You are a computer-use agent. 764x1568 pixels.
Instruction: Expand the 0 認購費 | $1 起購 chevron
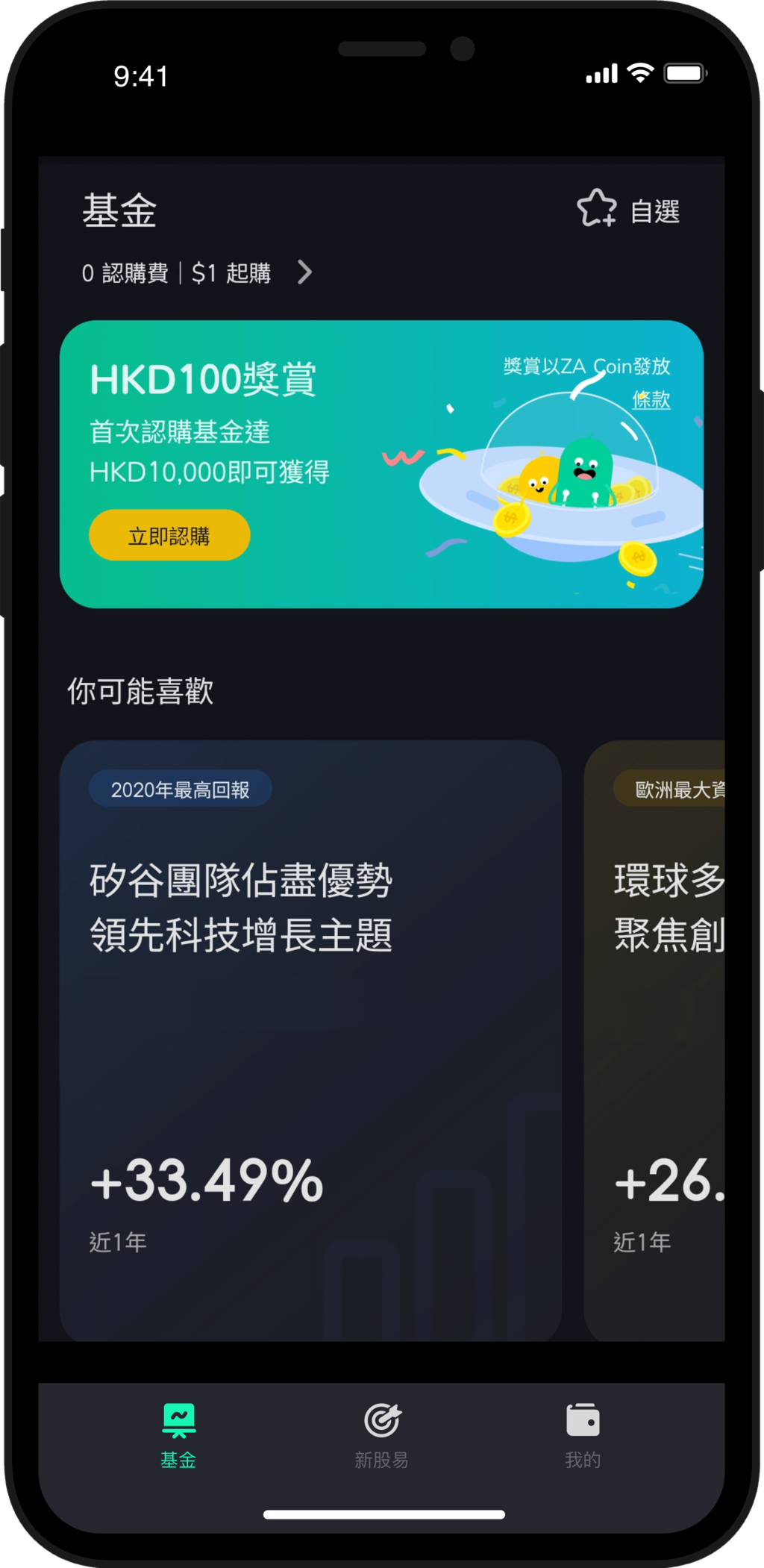tap(304, 272)
